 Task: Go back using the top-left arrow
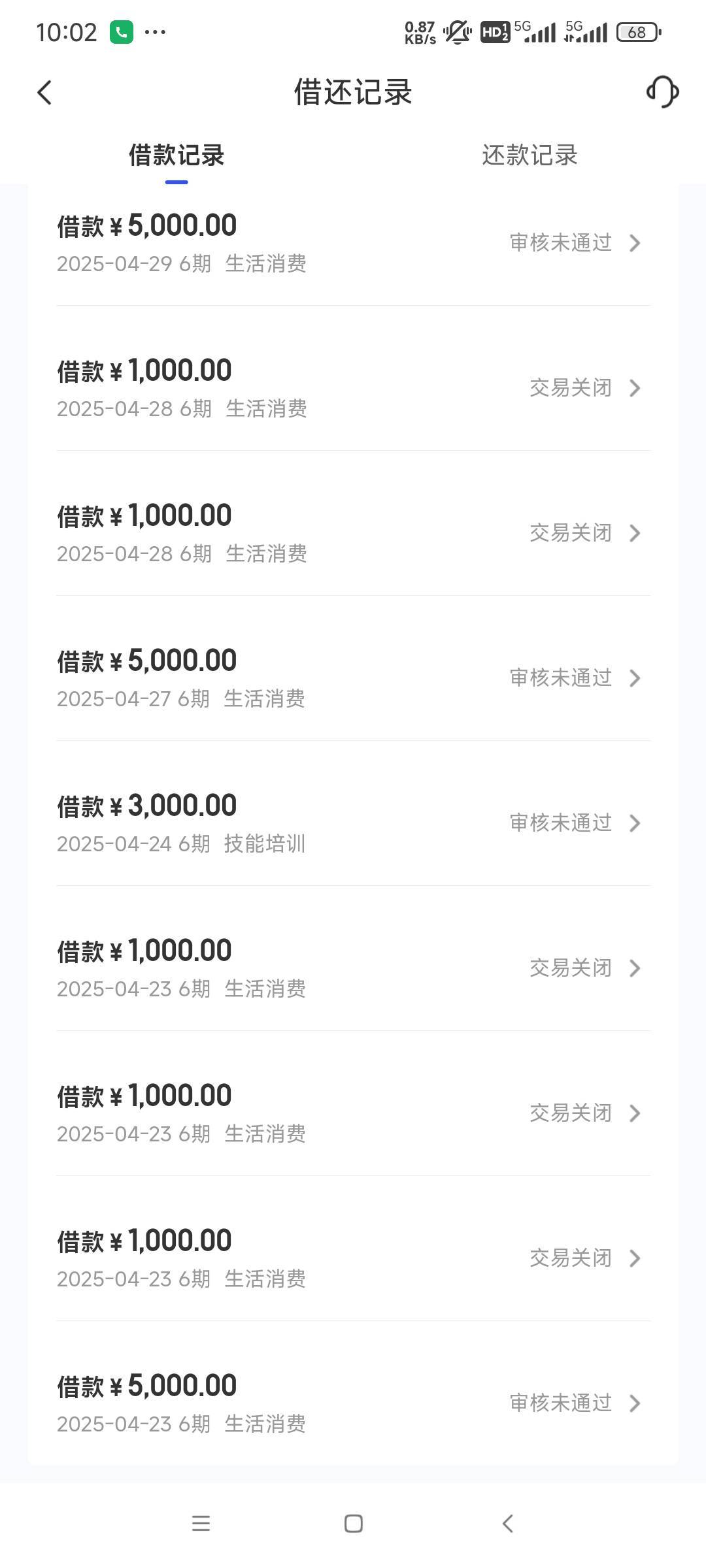(x=44, y=92)
